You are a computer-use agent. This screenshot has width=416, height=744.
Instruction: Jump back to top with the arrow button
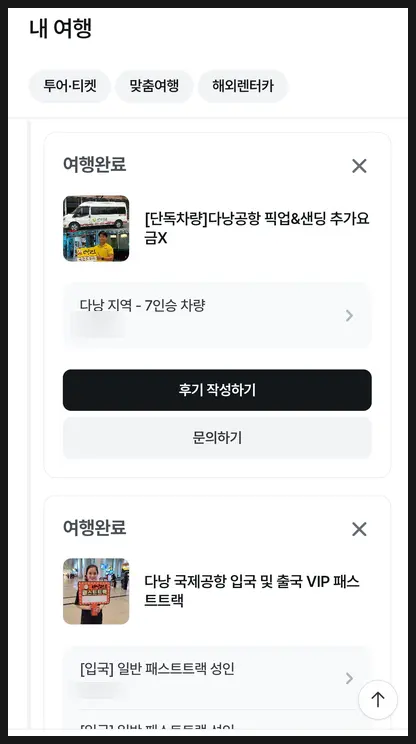coord(378,699)
